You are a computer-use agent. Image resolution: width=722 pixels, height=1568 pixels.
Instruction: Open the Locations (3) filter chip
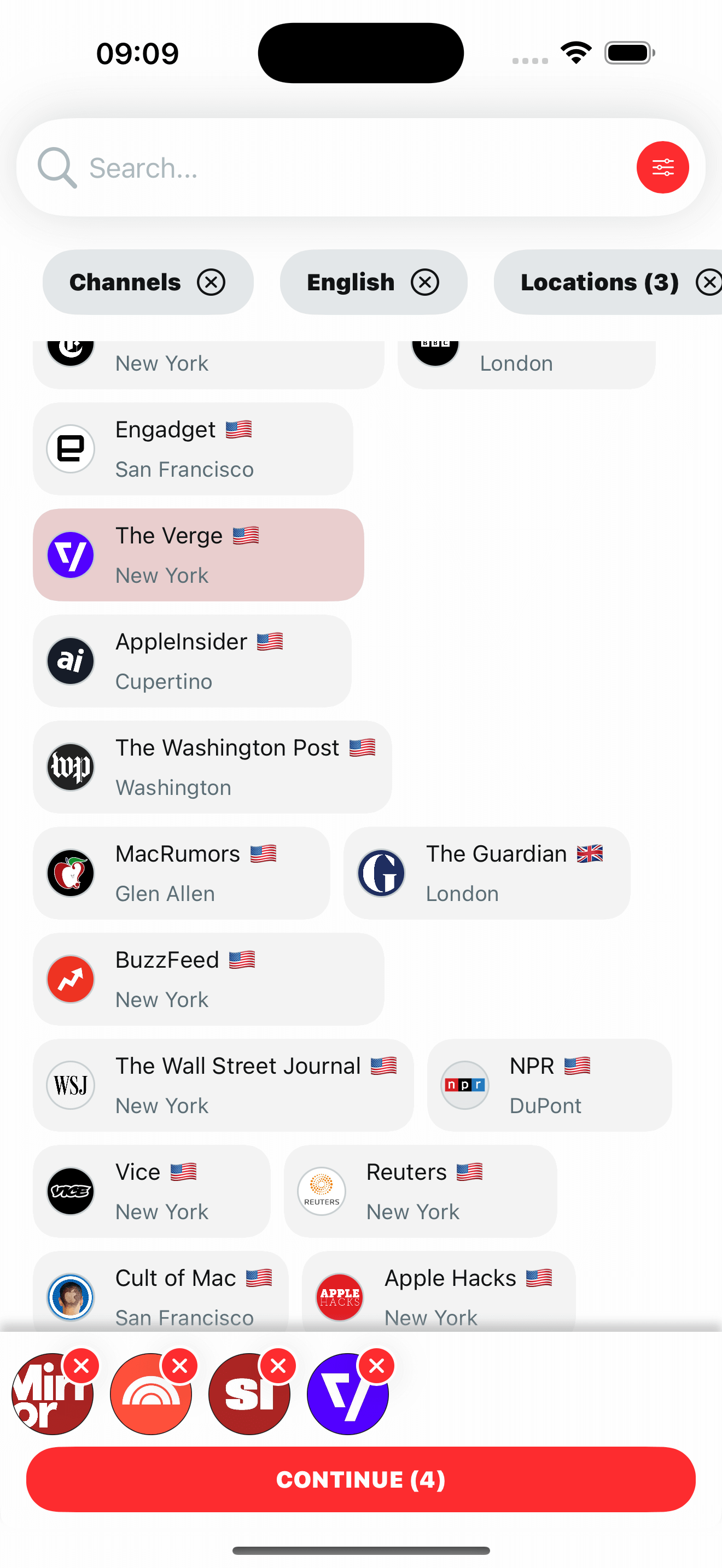[598, 283]
